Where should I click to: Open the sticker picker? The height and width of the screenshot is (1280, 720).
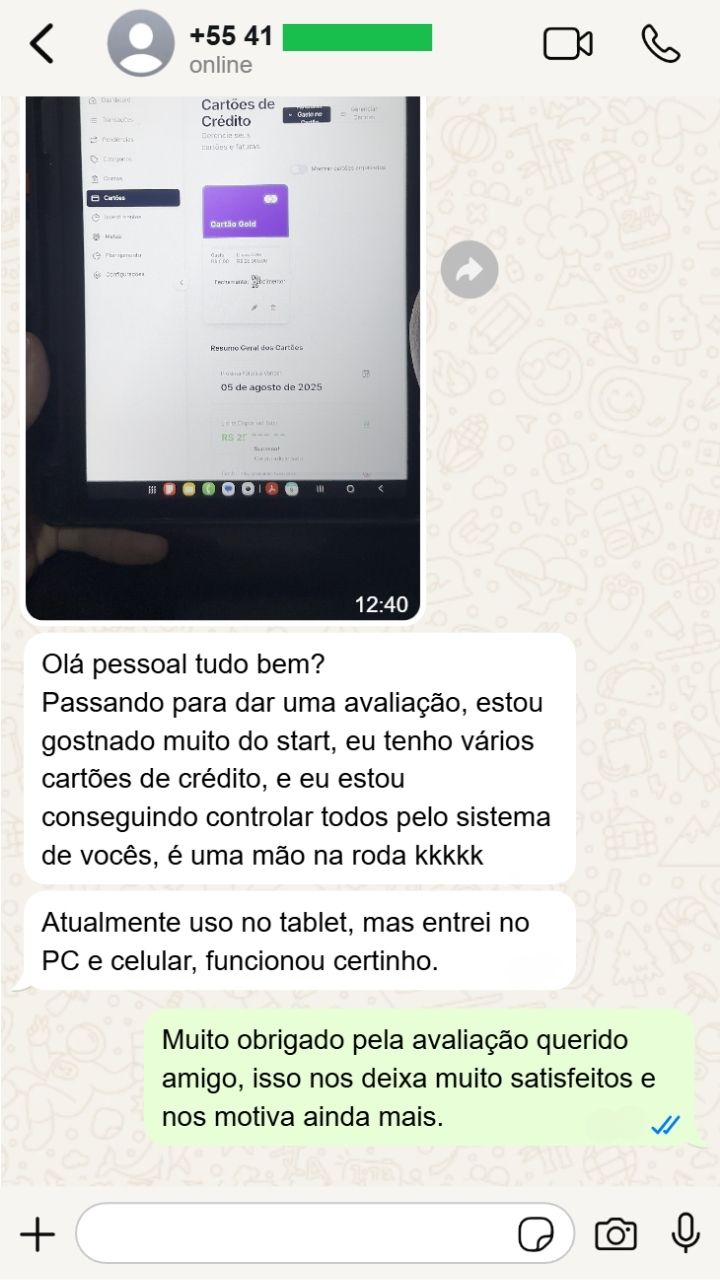[536, 1235]
